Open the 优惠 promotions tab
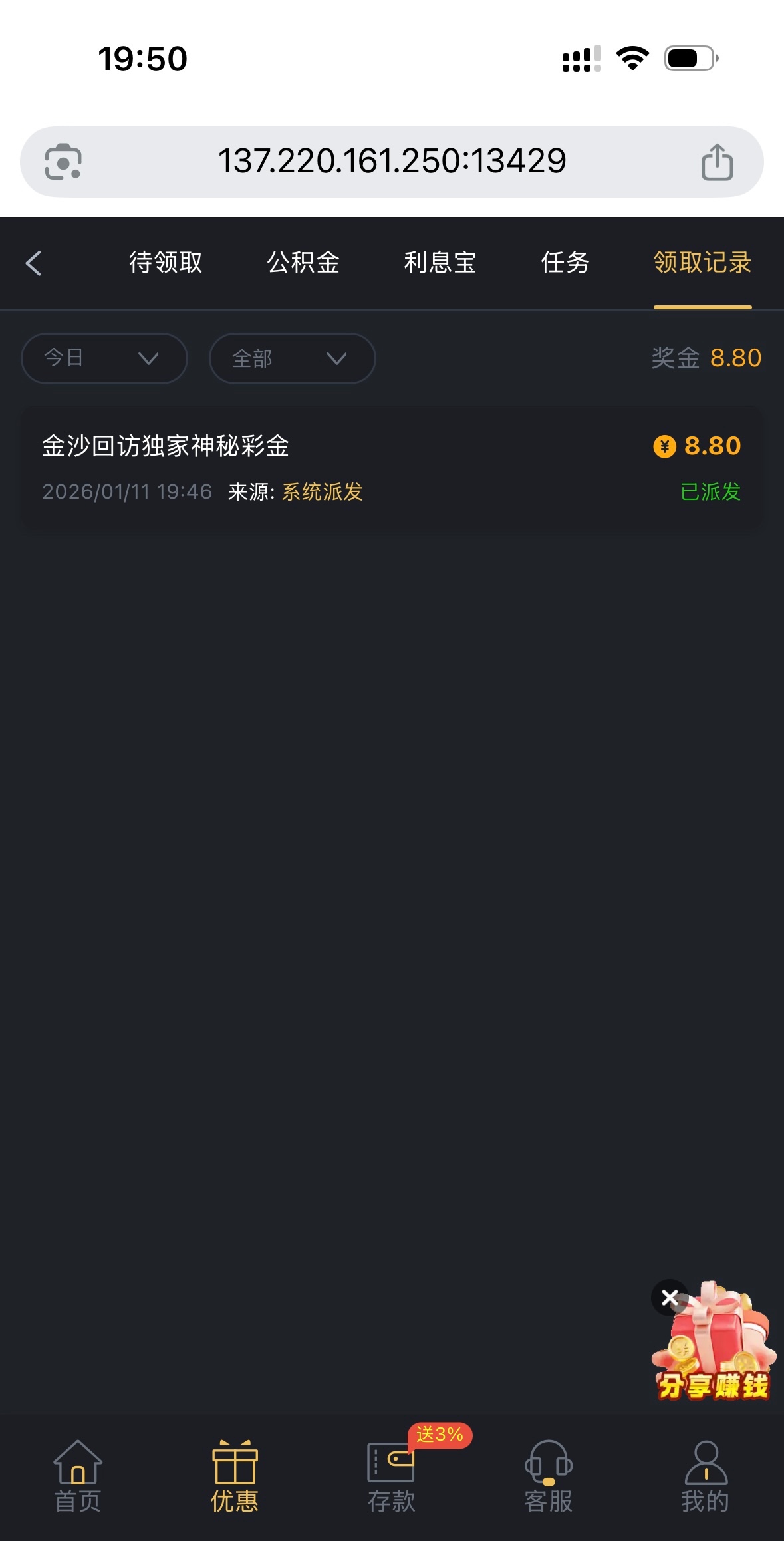The width and height of the screenshot is (784, 1541). coord(235,1475)
